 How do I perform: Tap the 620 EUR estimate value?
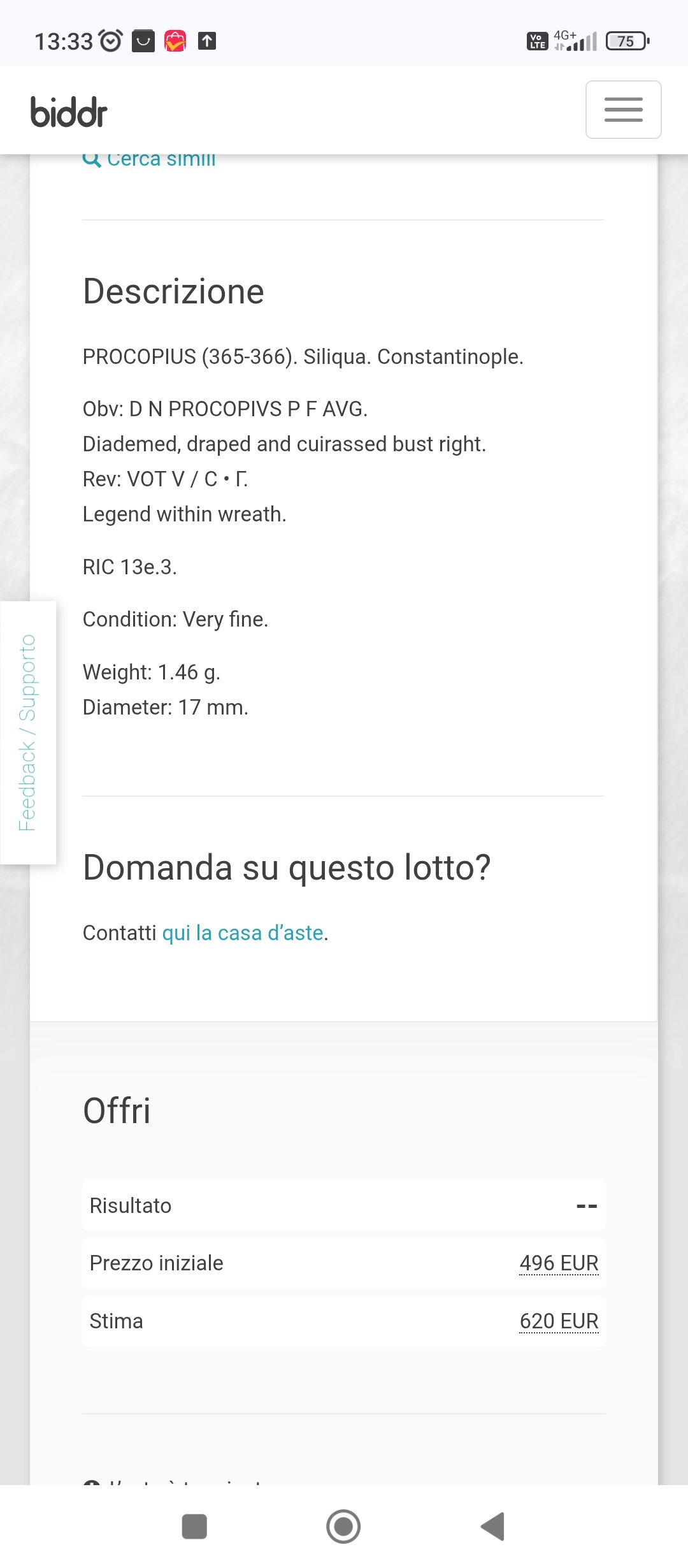(x=559, y=1321)
